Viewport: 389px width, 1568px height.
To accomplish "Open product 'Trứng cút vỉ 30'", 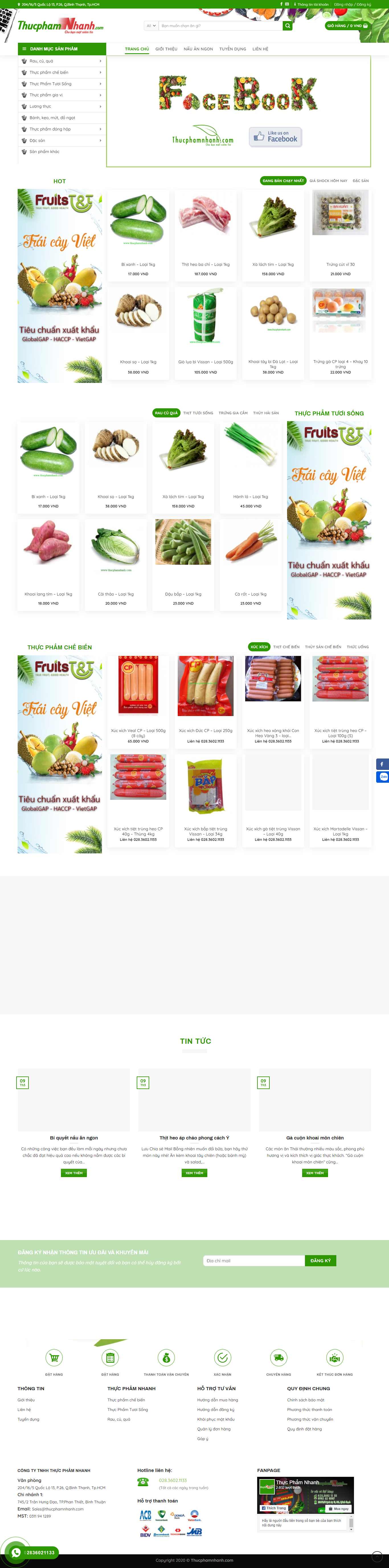I will tap(340, 264).
